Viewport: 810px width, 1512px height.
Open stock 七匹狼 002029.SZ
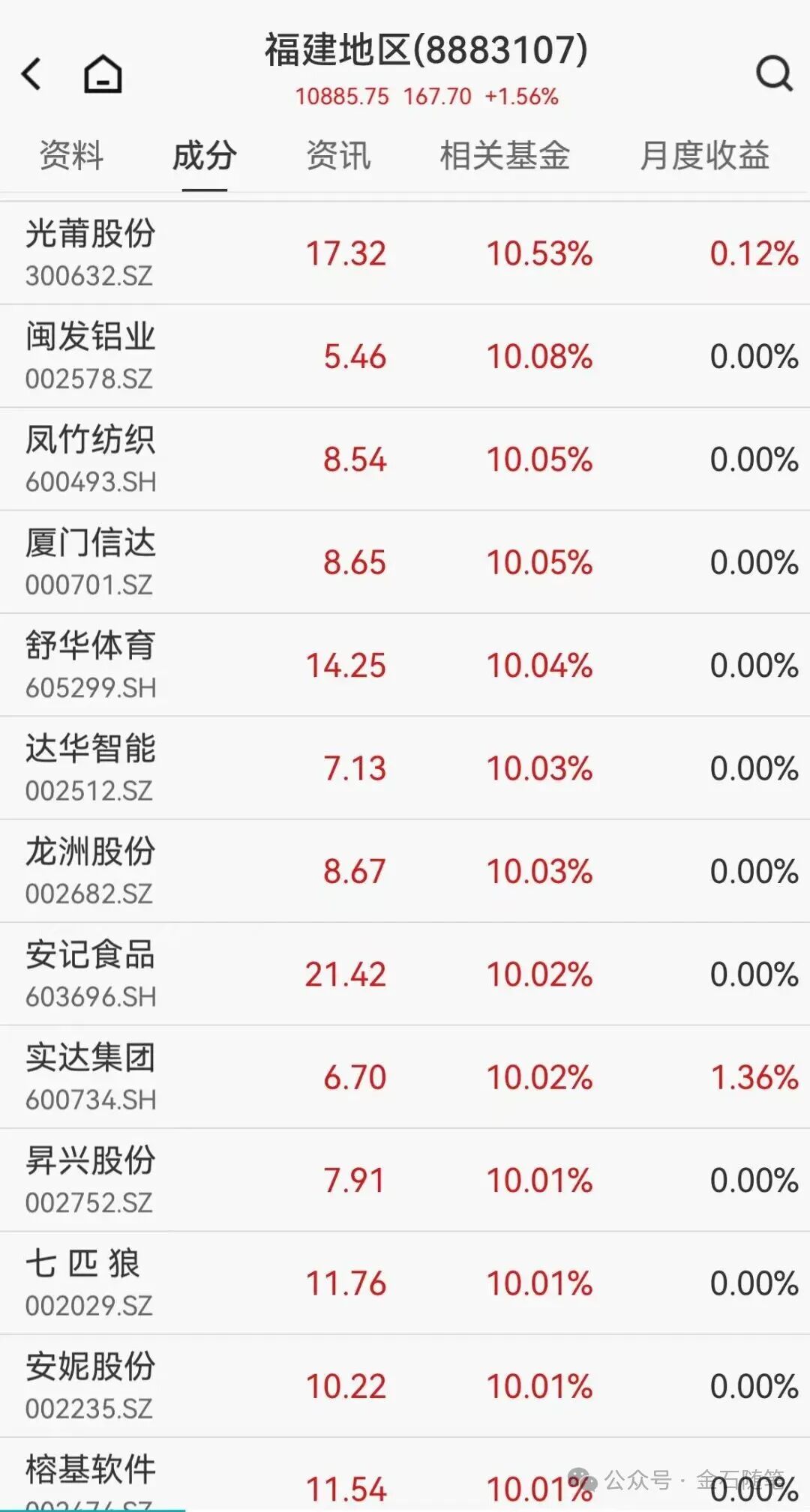[x=88, y=1283]
